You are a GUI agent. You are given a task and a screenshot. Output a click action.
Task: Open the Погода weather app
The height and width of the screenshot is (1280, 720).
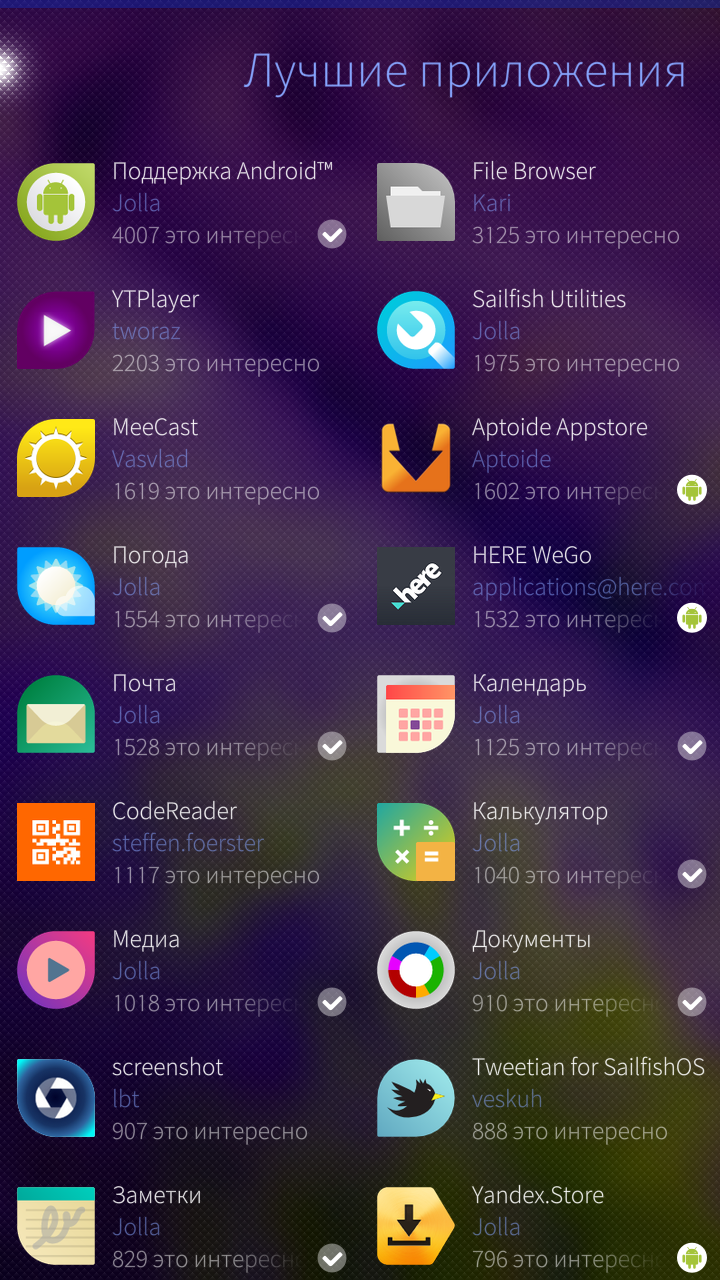[x=180, y=587]
